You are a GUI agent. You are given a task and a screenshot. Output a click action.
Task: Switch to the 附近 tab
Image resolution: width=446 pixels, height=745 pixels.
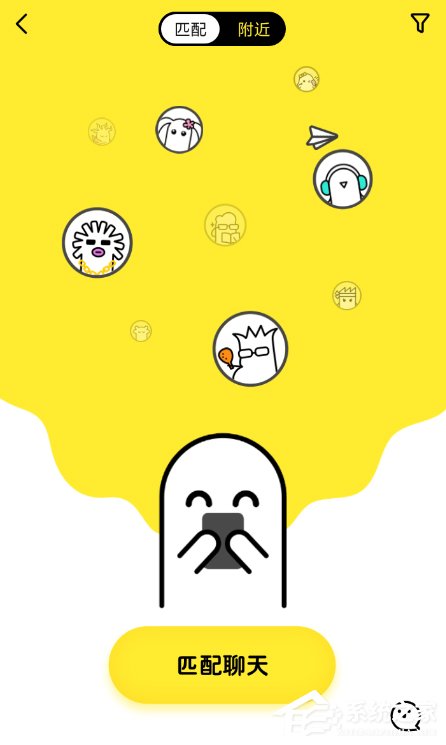tap(254, 29)
